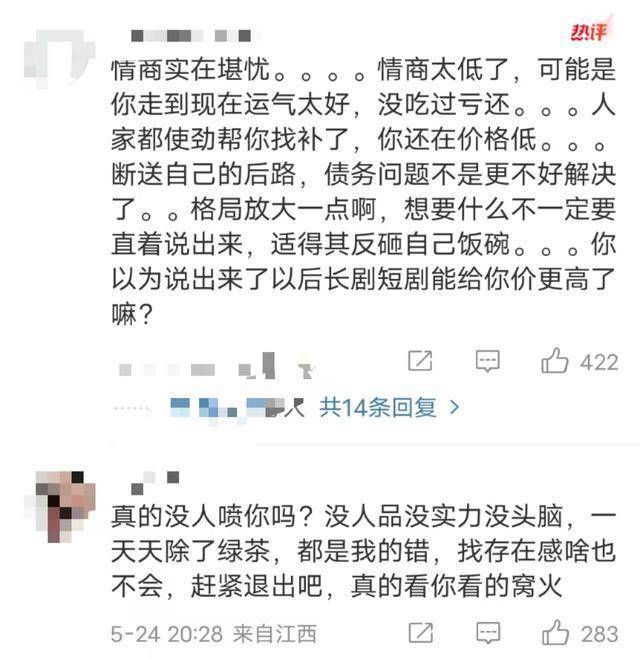Share the 情商实在堪忧 comment

click(x=421, y=361)
